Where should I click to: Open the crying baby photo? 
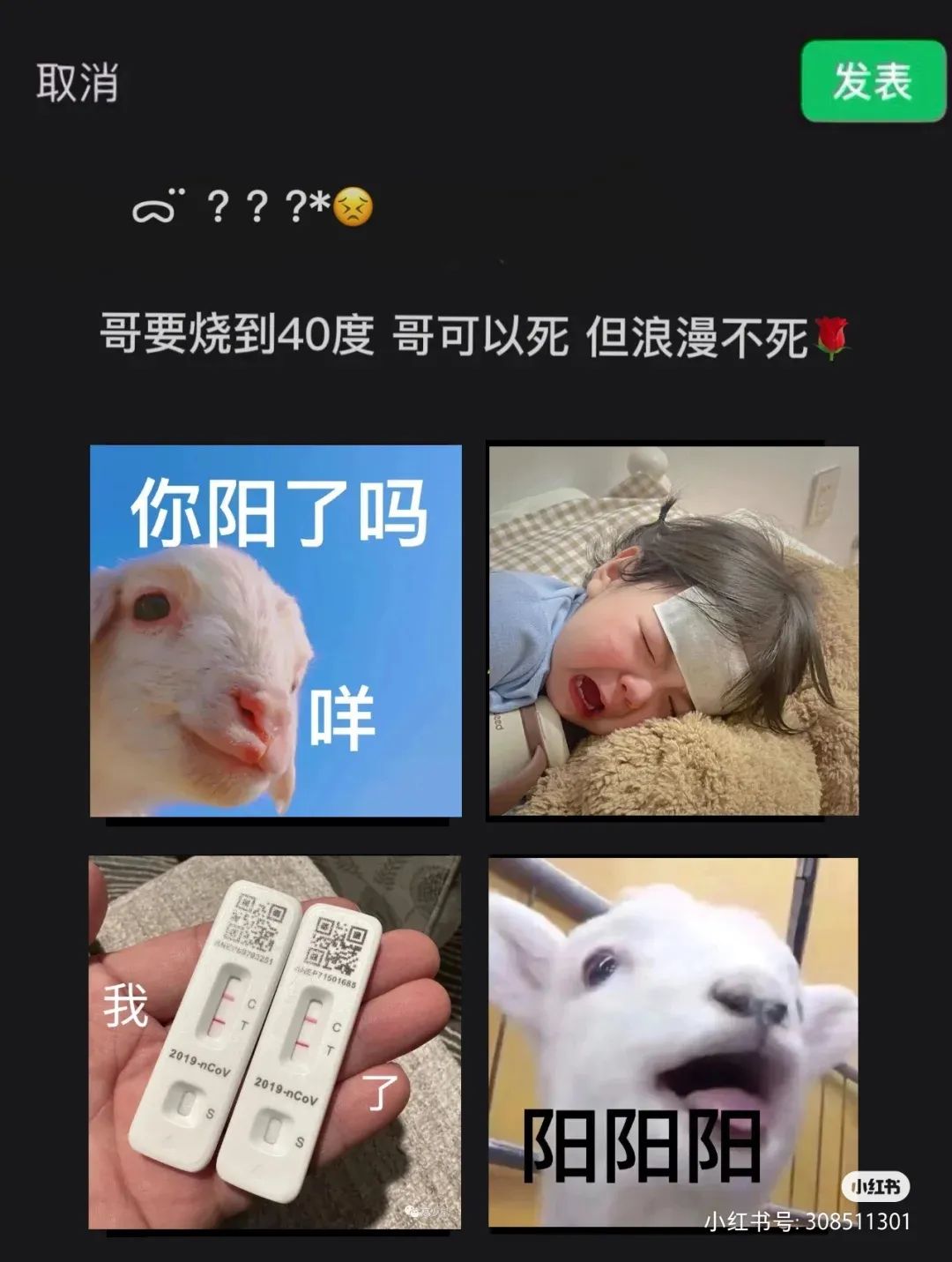tap(673, 631)
